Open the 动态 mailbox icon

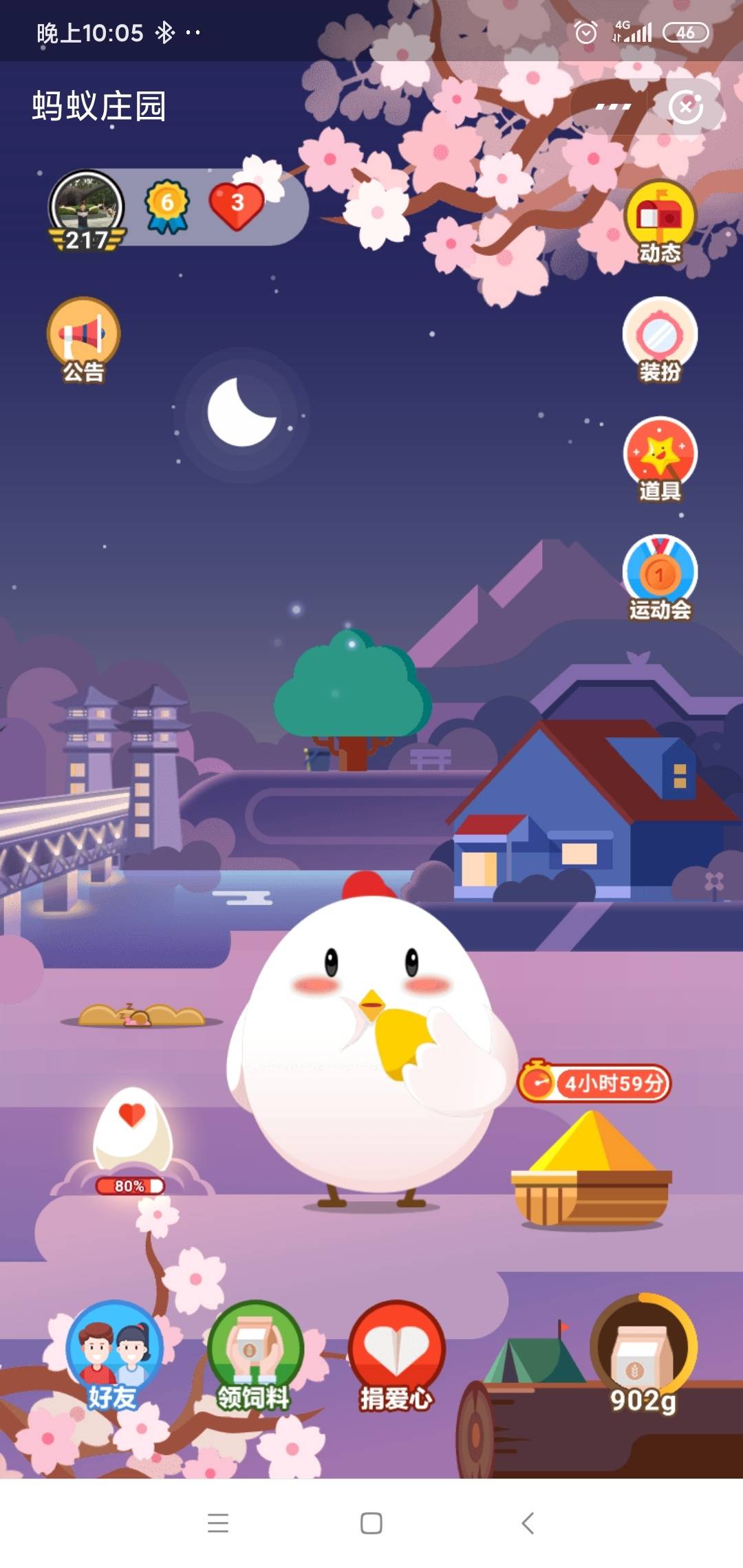[660, 221]
